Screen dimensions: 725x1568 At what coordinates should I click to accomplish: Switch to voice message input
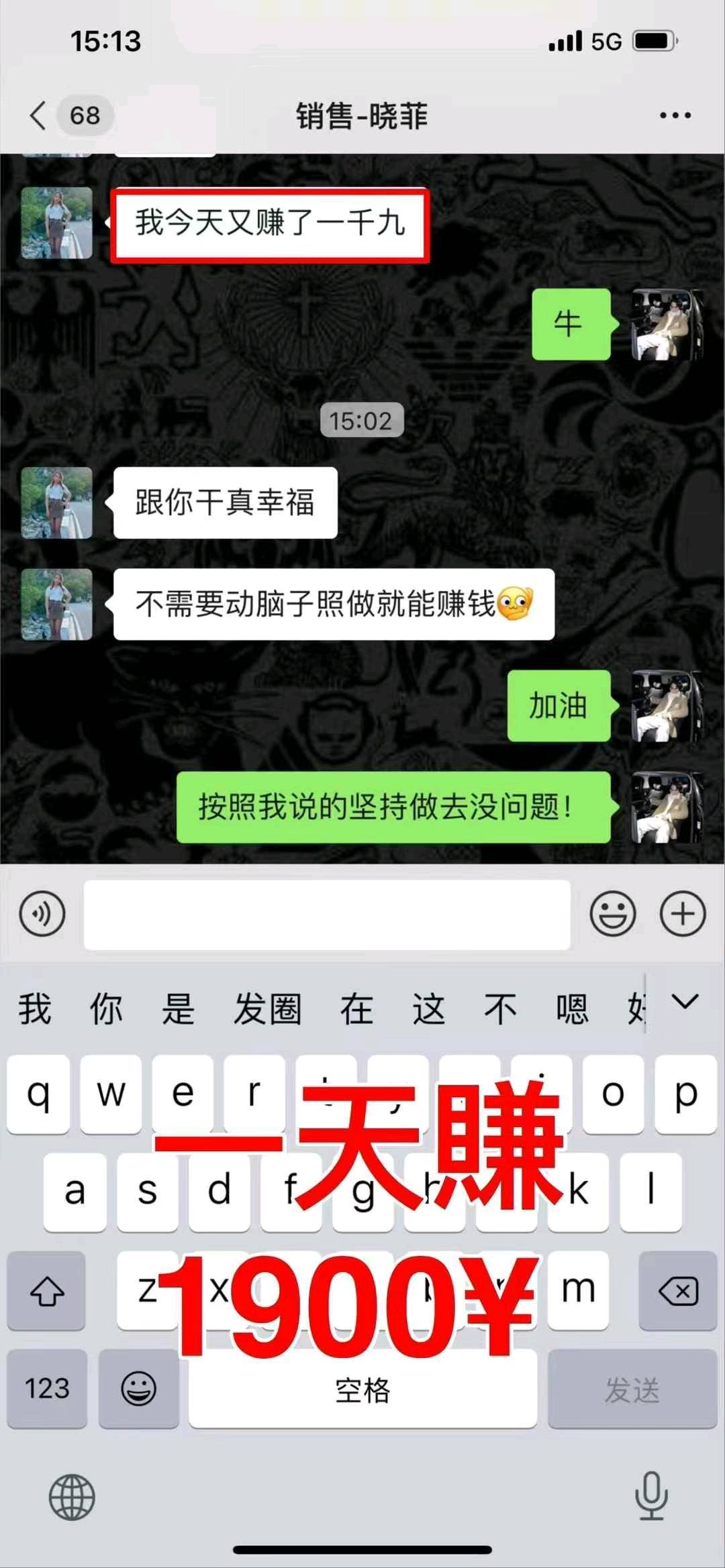click(42, 913)
